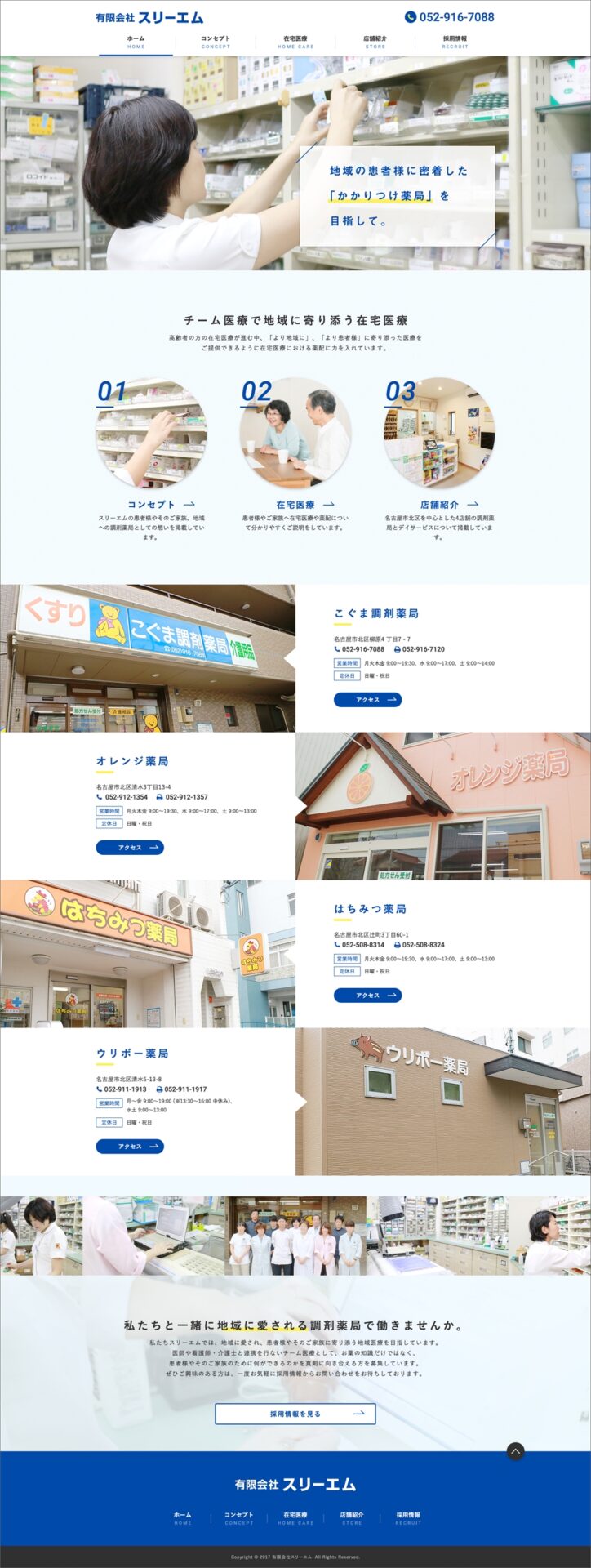
Task: Open the footer ホーム link
Action: (x=183, y=1517)
